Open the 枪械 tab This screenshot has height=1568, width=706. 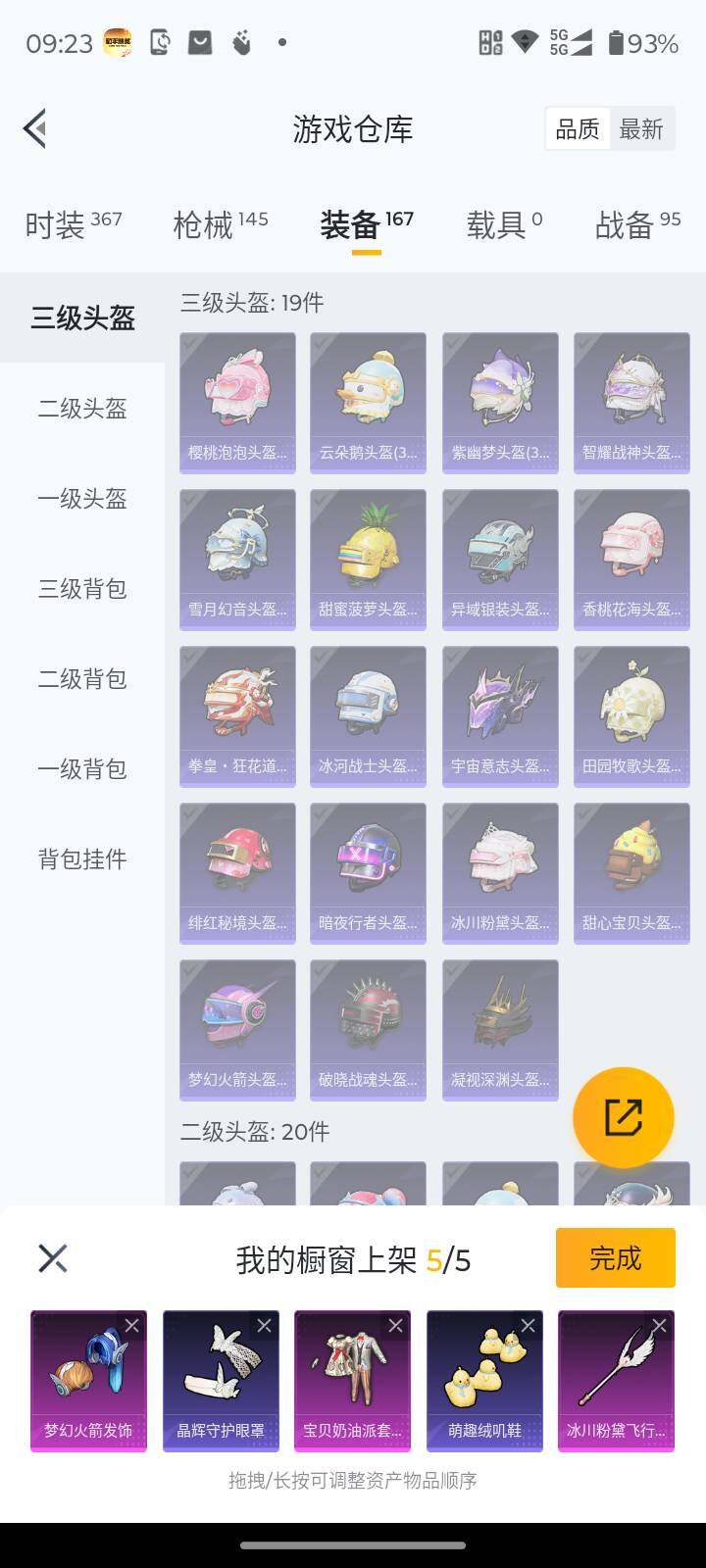(220, 224)
